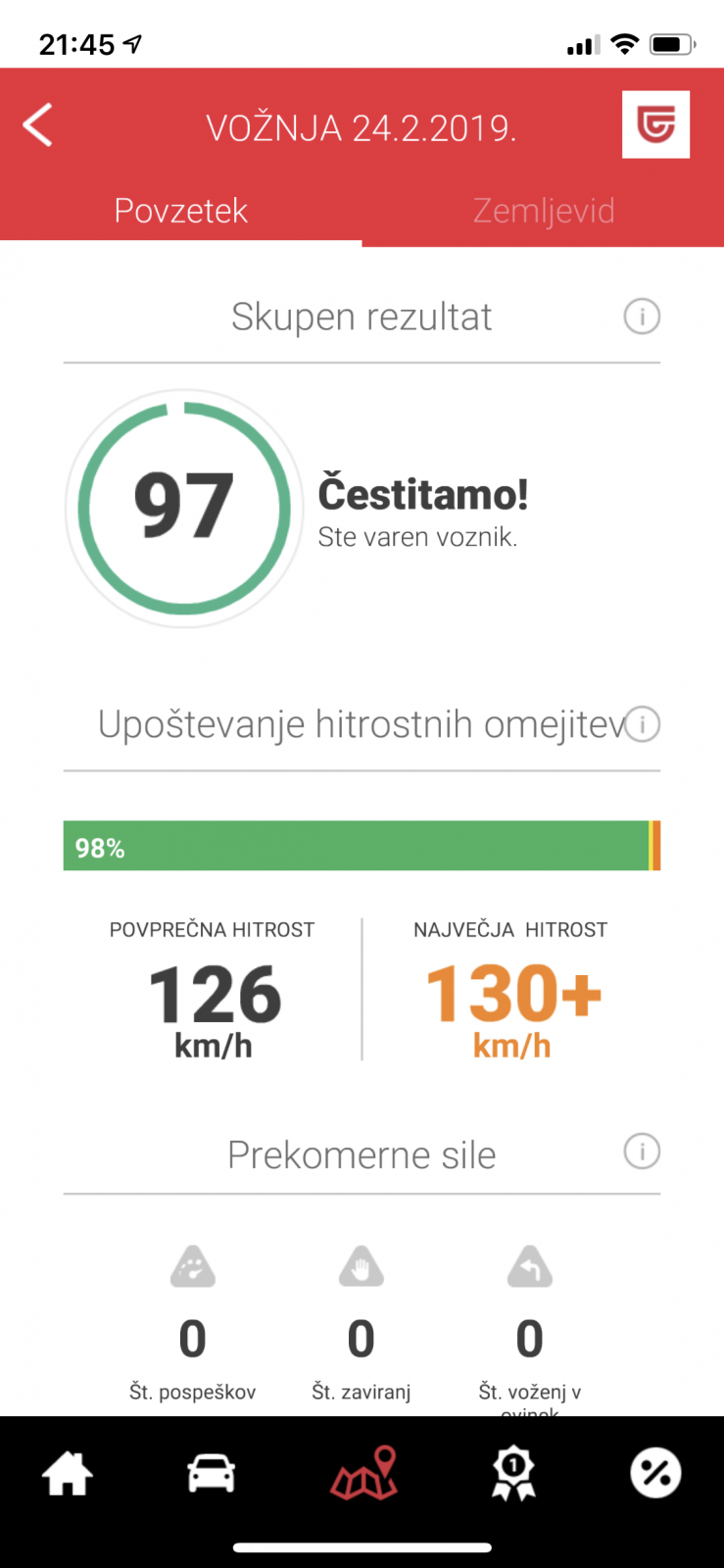Screen dimensions: 724x1568
Task: Open the percent discounts tab
Action: click(x=655, y=1472)
